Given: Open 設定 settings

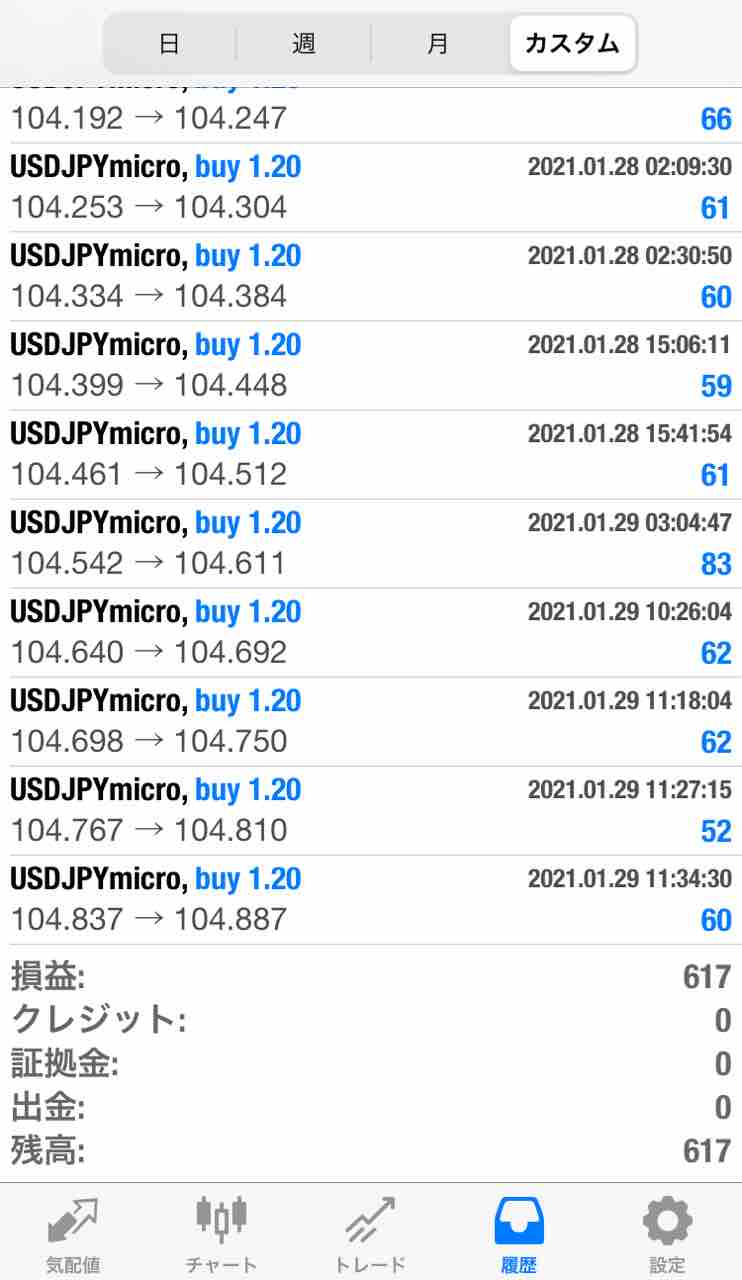Looking at the screenshot, I should click(x=667, y=1232).
